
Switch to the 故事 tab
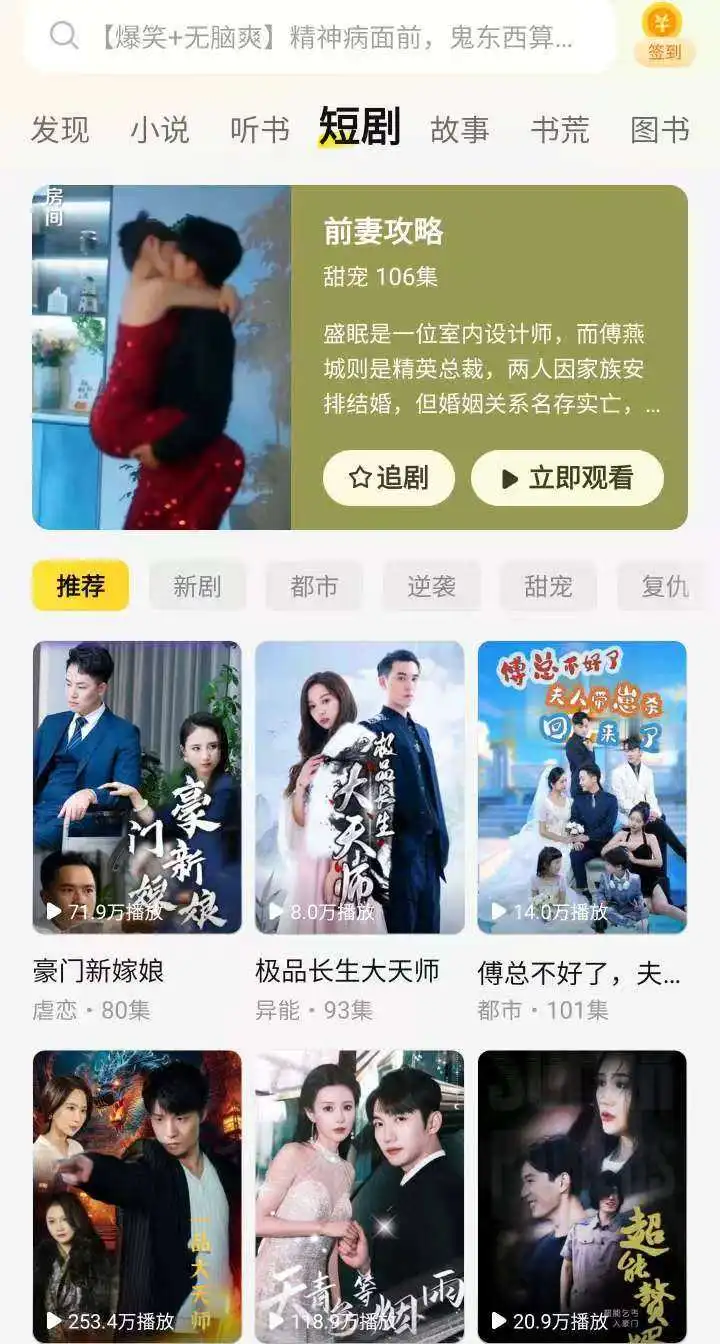460,130
